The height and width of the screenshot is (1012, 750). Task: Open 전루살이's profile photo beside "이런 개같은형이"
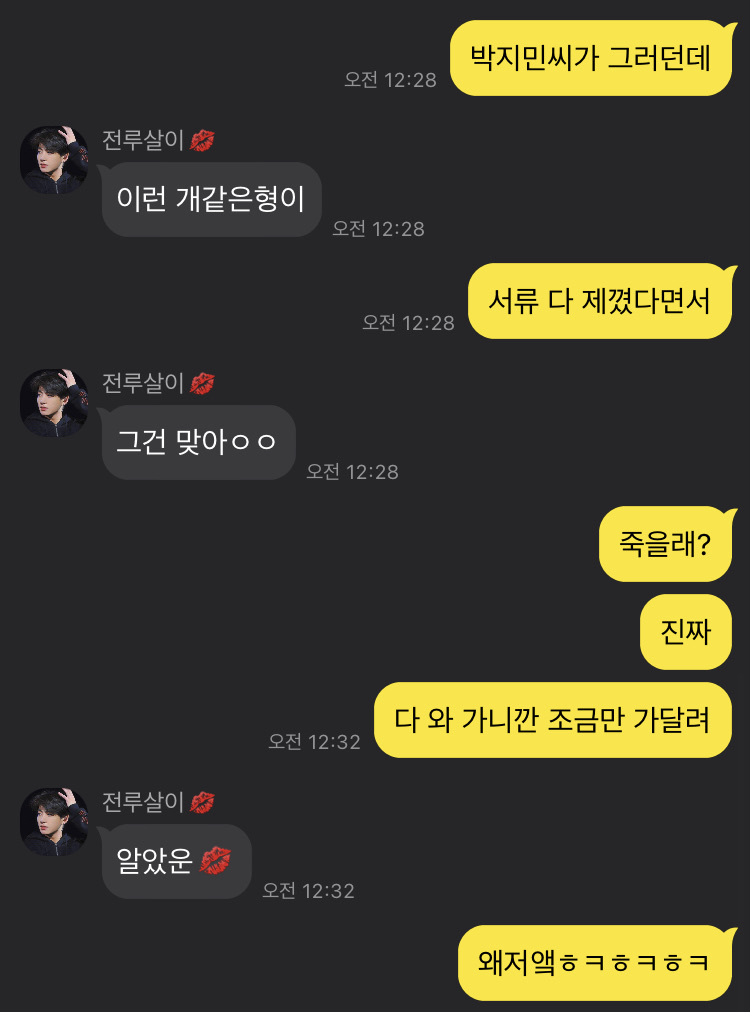(x=54, y=160)
